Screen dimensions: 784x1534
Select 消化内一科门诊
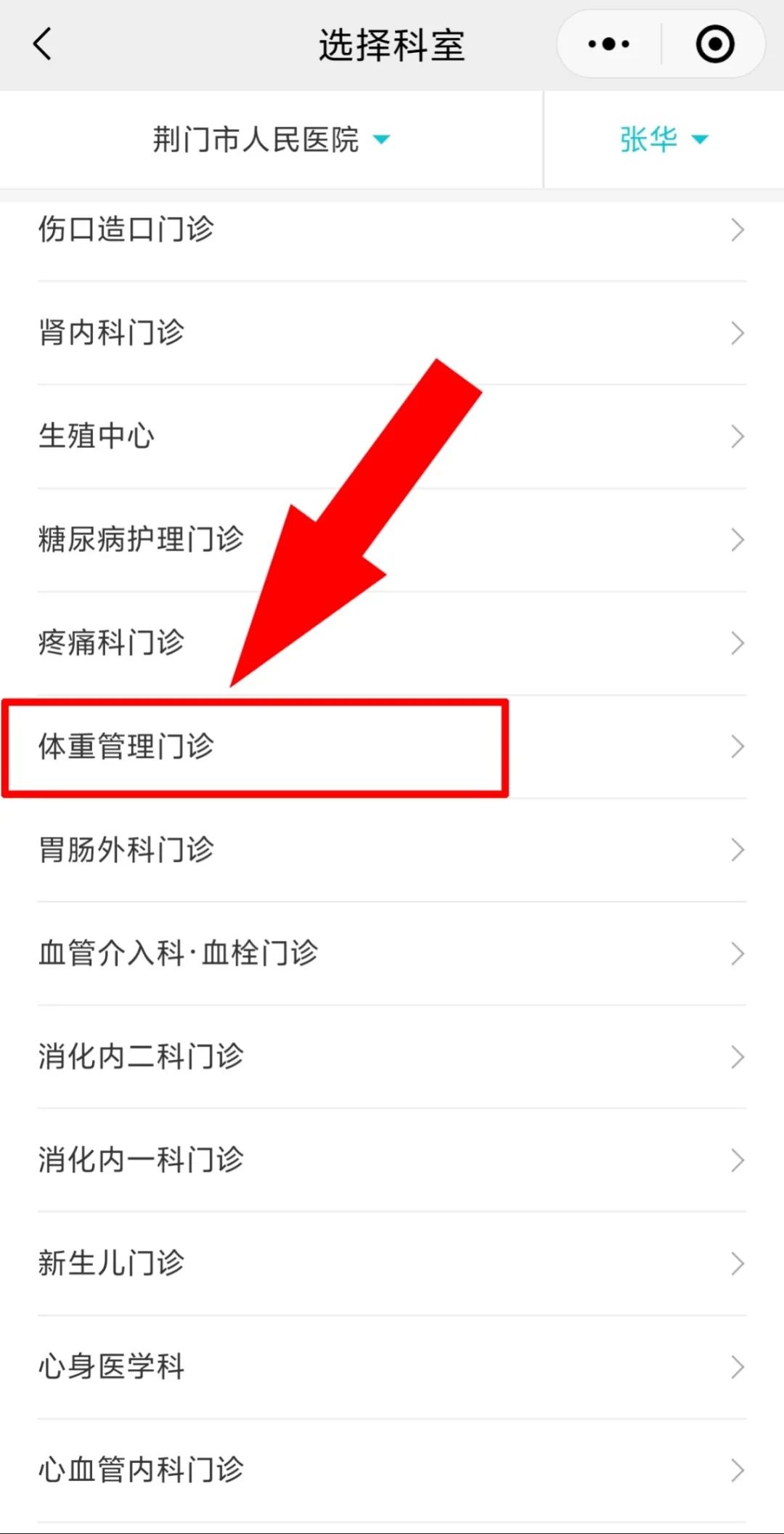[392, 1160]
